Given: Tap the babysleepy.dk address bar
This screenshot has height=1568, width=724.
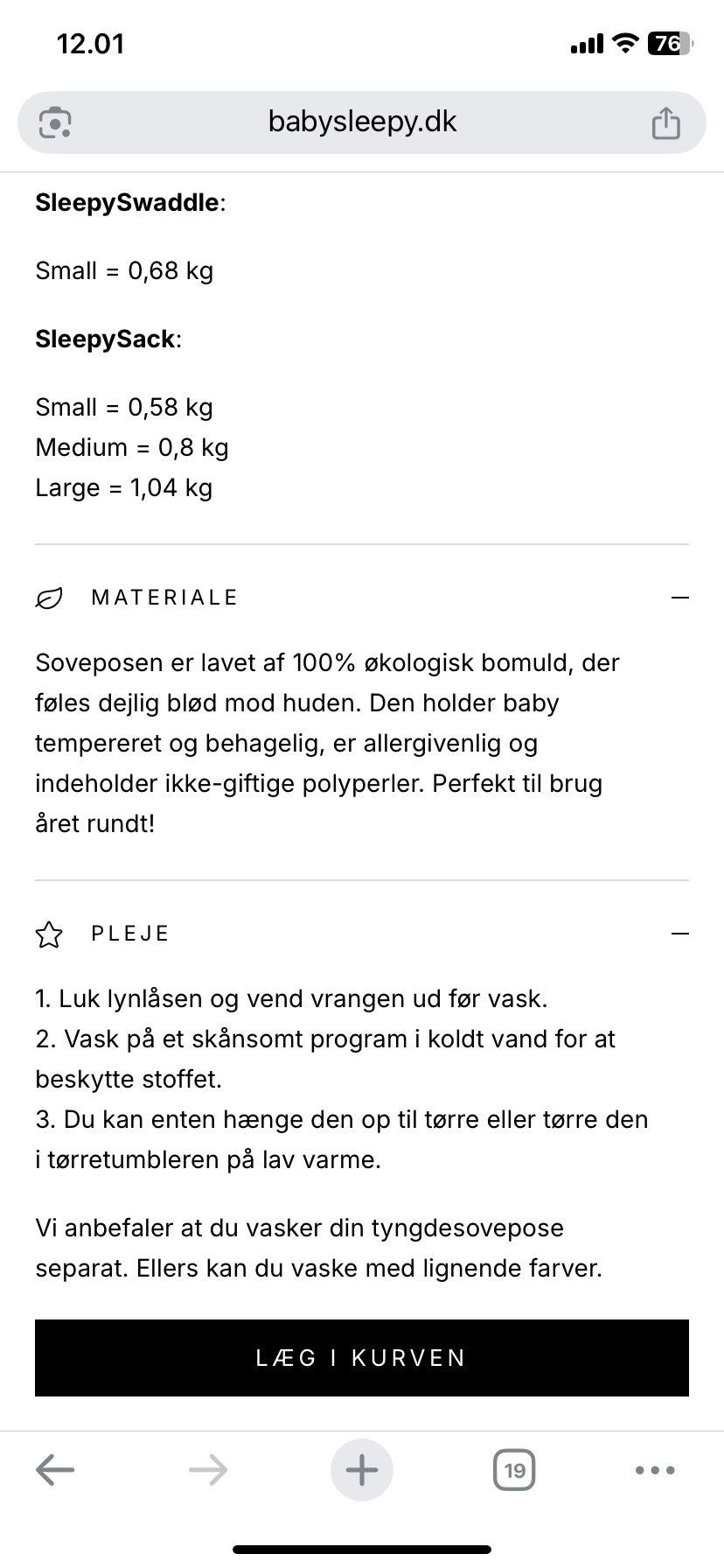Looking at the screenshot, I should [x=361, y=122].
